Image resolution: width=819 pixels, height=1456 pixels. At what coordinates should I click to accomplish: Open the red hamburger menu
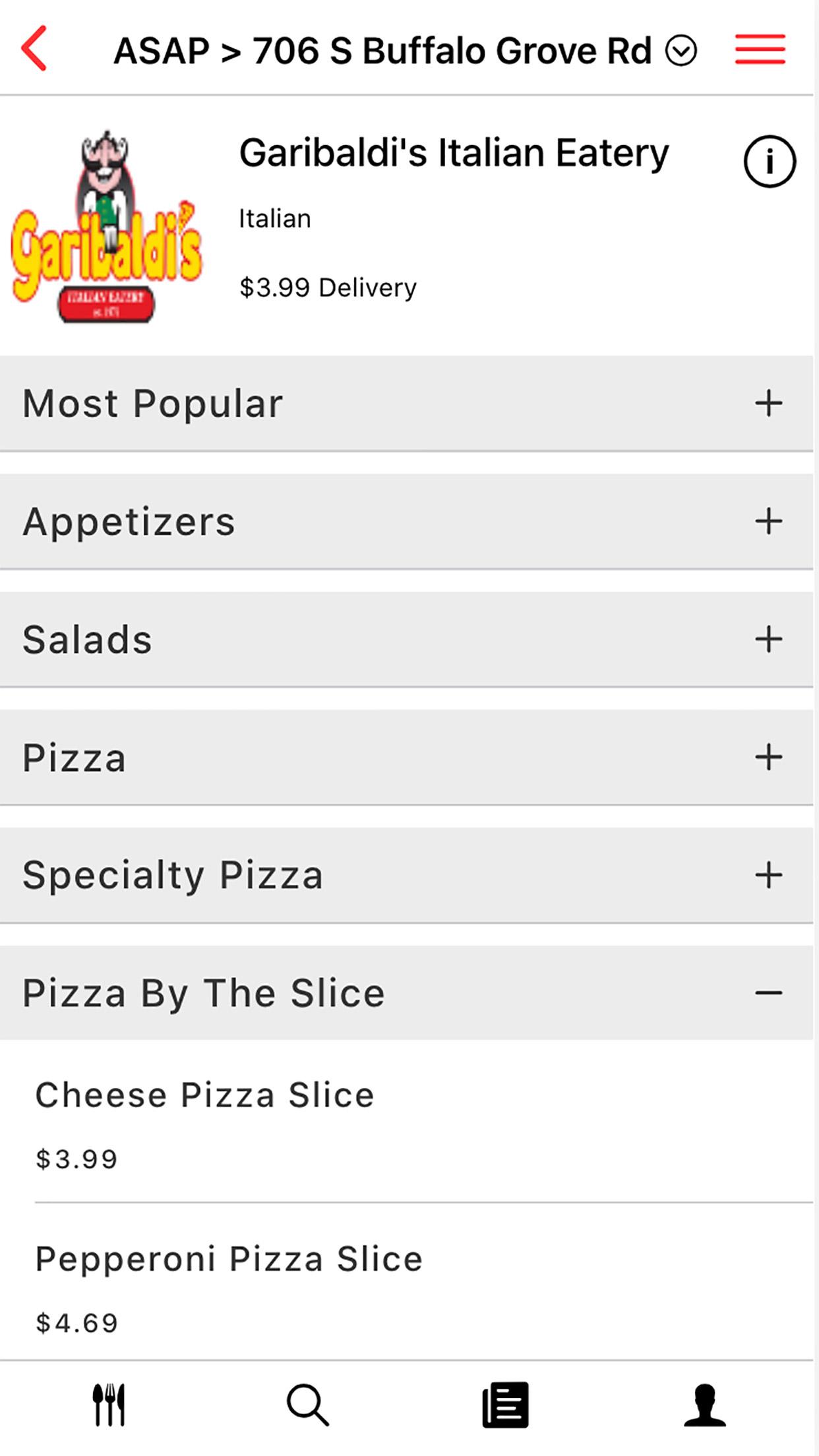tap(760, 49)
